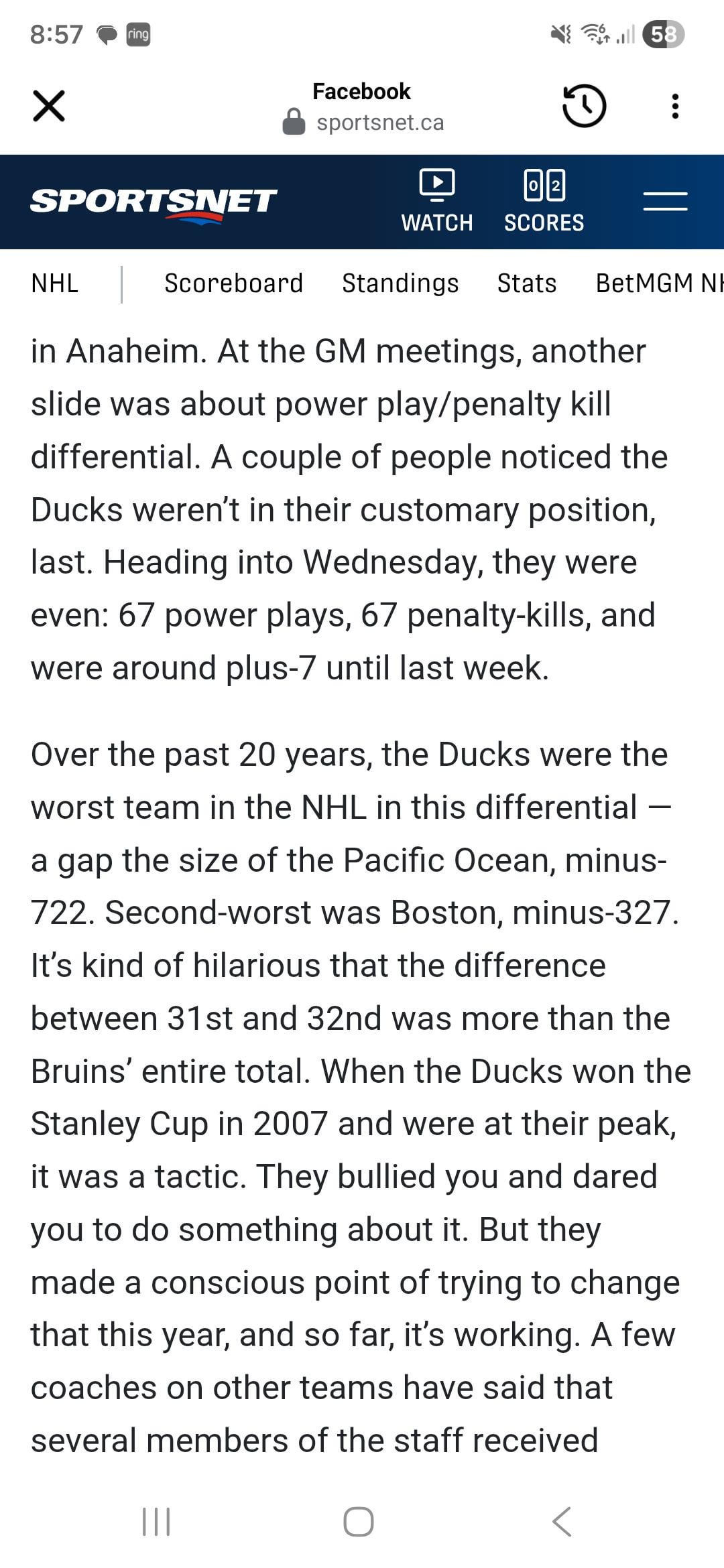Go to the home screen
Screen dimensions: 724x1568
click(x=359, y=1521)
